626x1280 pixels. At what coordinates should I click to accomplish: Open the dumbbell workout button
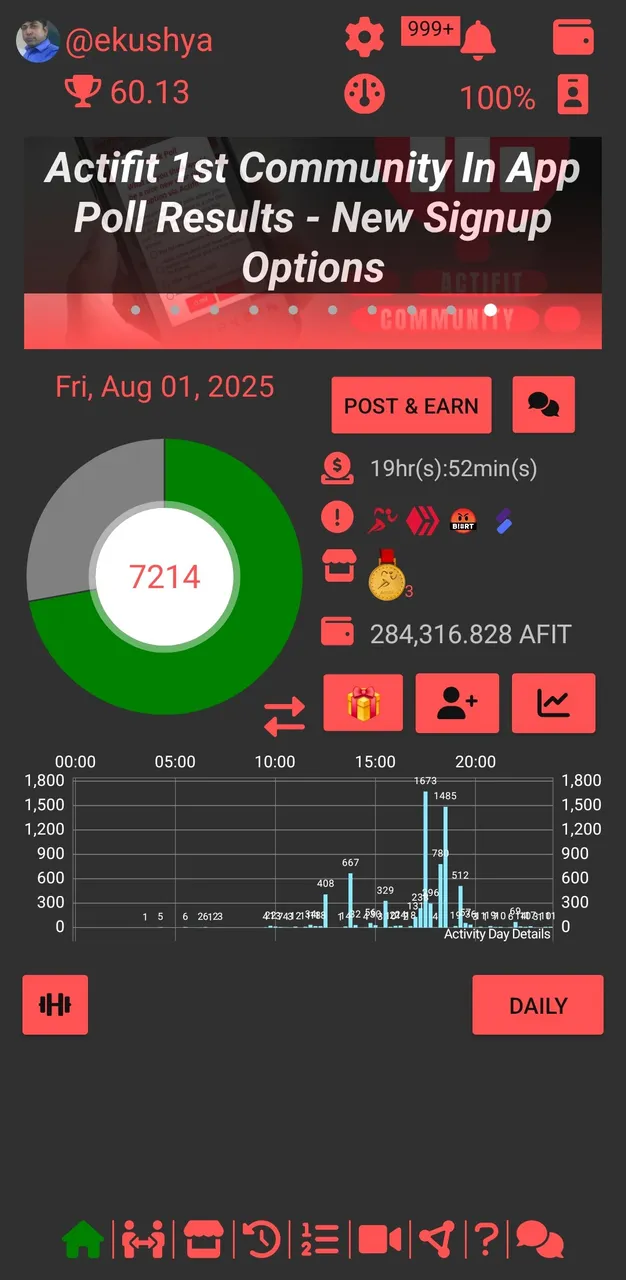(55, 1005)
